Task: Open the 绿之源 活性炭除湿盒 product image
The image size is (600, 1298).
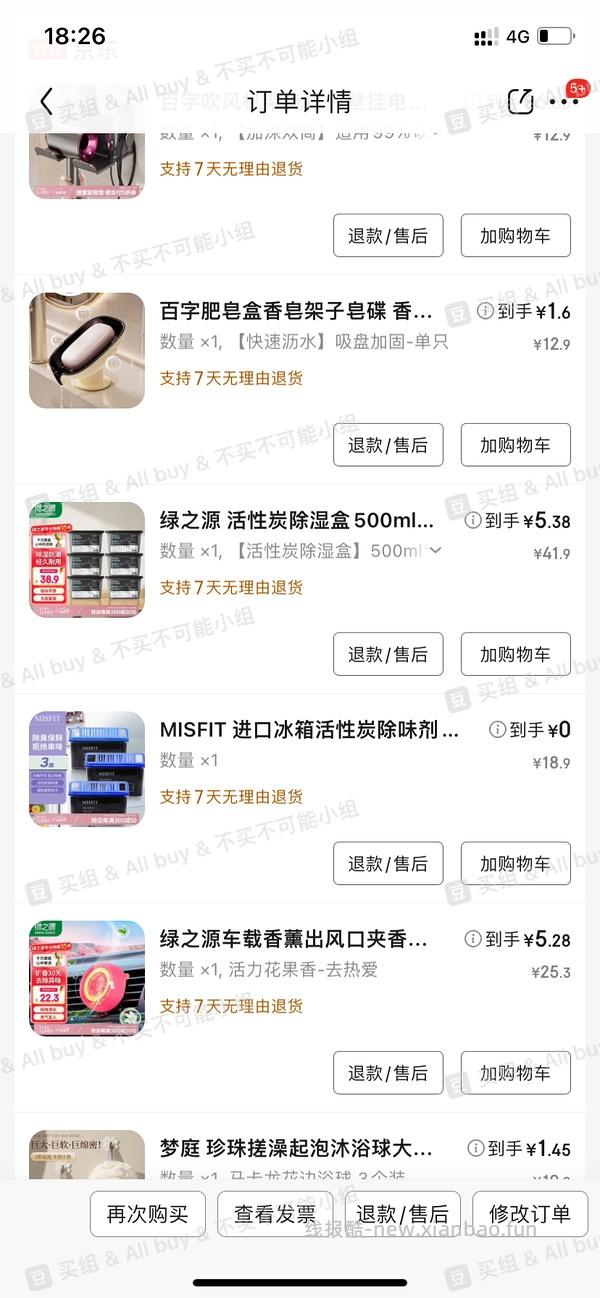Action: coord(87,560)
